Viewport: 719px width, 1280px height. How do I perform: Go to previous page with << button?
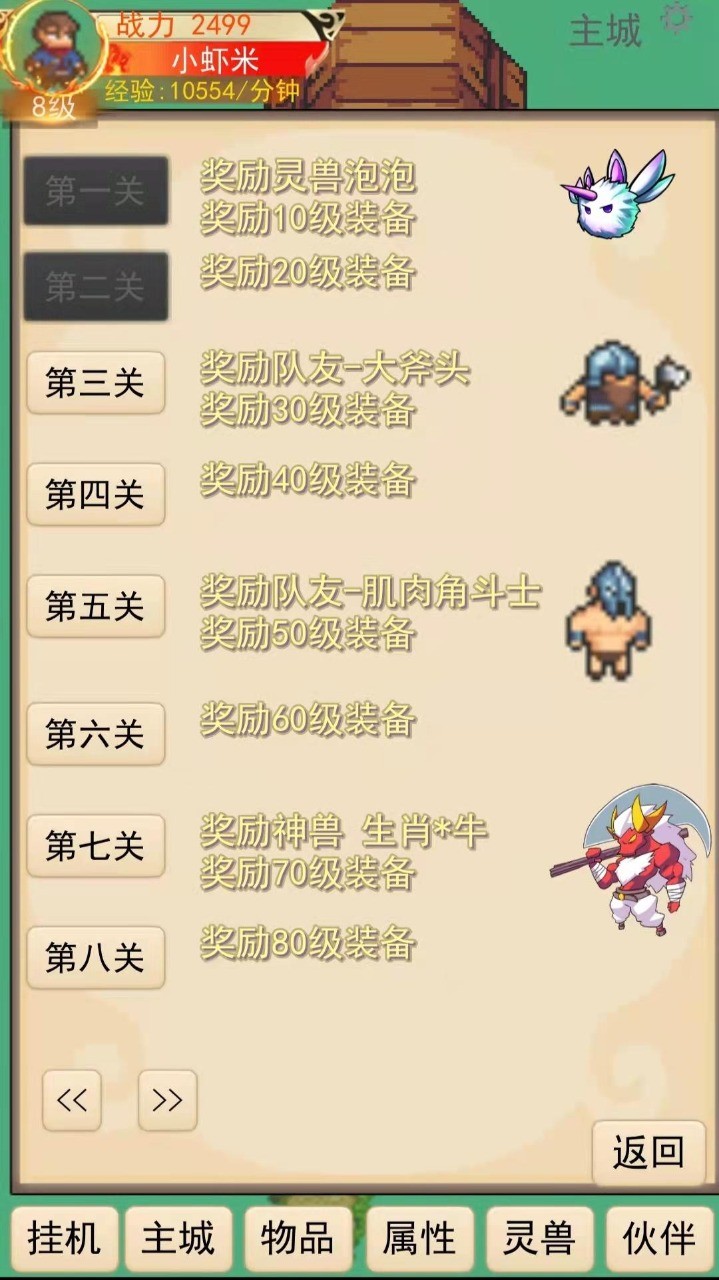coord(72,1100)
